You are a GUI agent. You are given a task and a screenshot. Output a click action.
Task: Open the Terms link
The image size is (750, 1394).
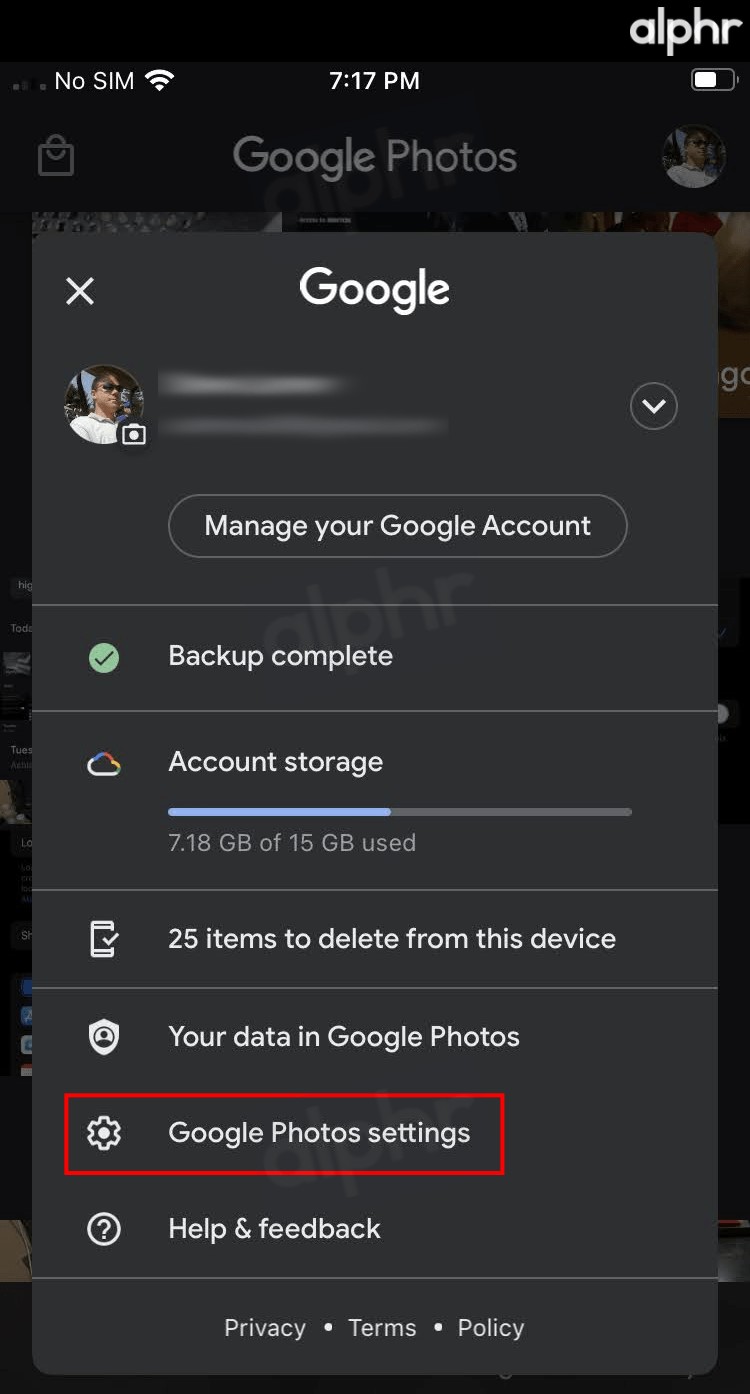[382, 1328]
